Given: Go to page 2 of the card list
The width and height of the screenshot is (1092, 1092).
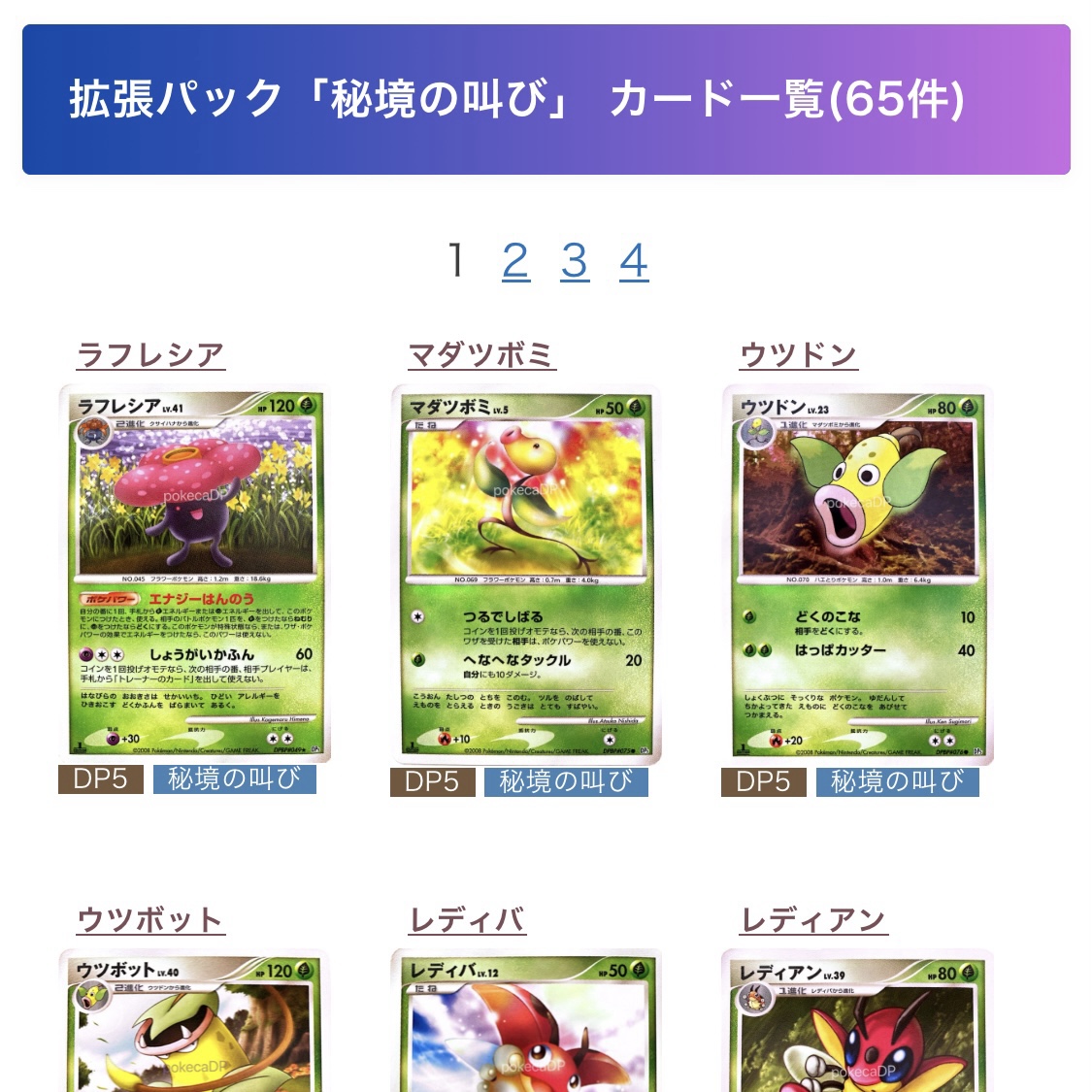Looking at the screenshot, I should (515, 260).
